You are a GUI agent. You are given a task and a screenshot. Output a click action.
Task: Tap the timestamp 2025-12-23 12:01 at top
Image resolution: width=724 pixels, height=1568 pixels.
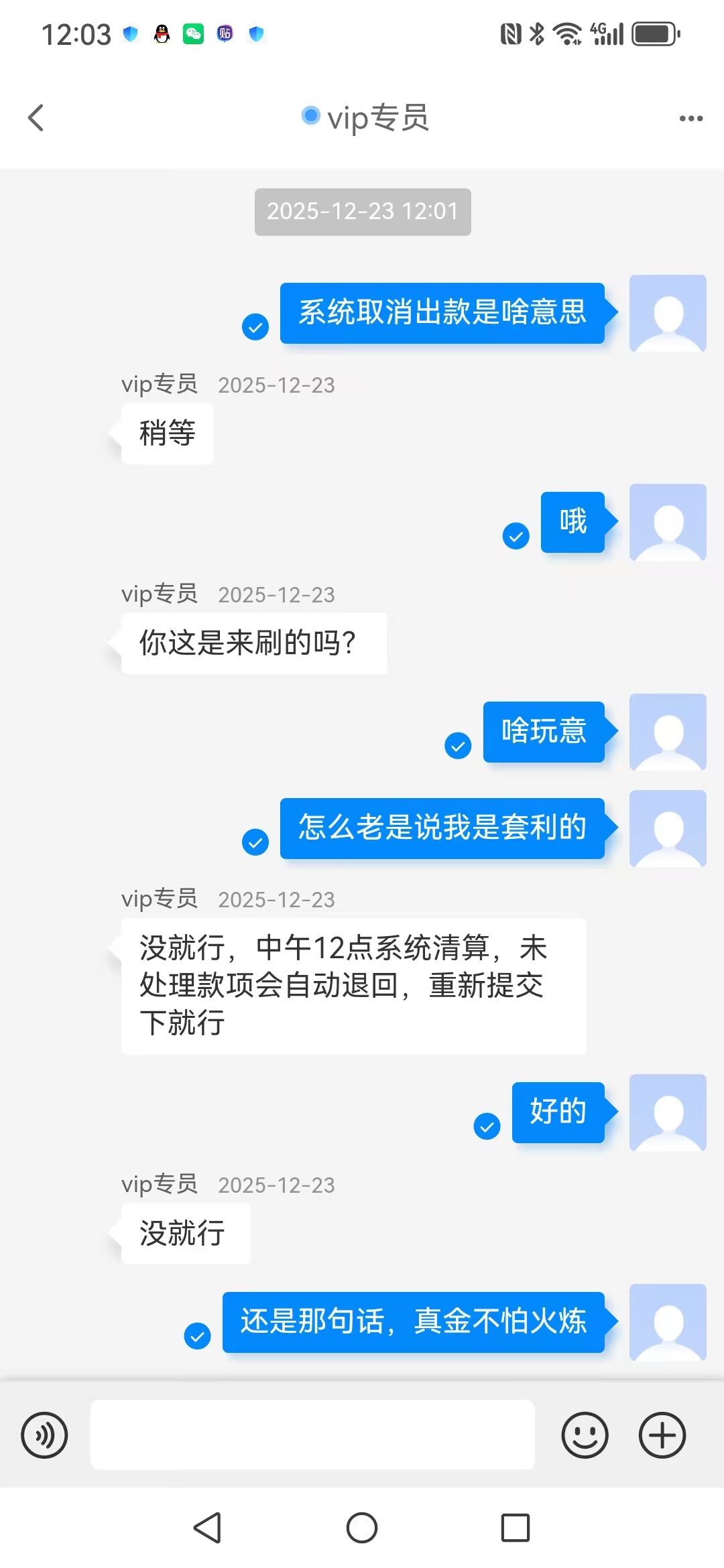tap(362, 211)
